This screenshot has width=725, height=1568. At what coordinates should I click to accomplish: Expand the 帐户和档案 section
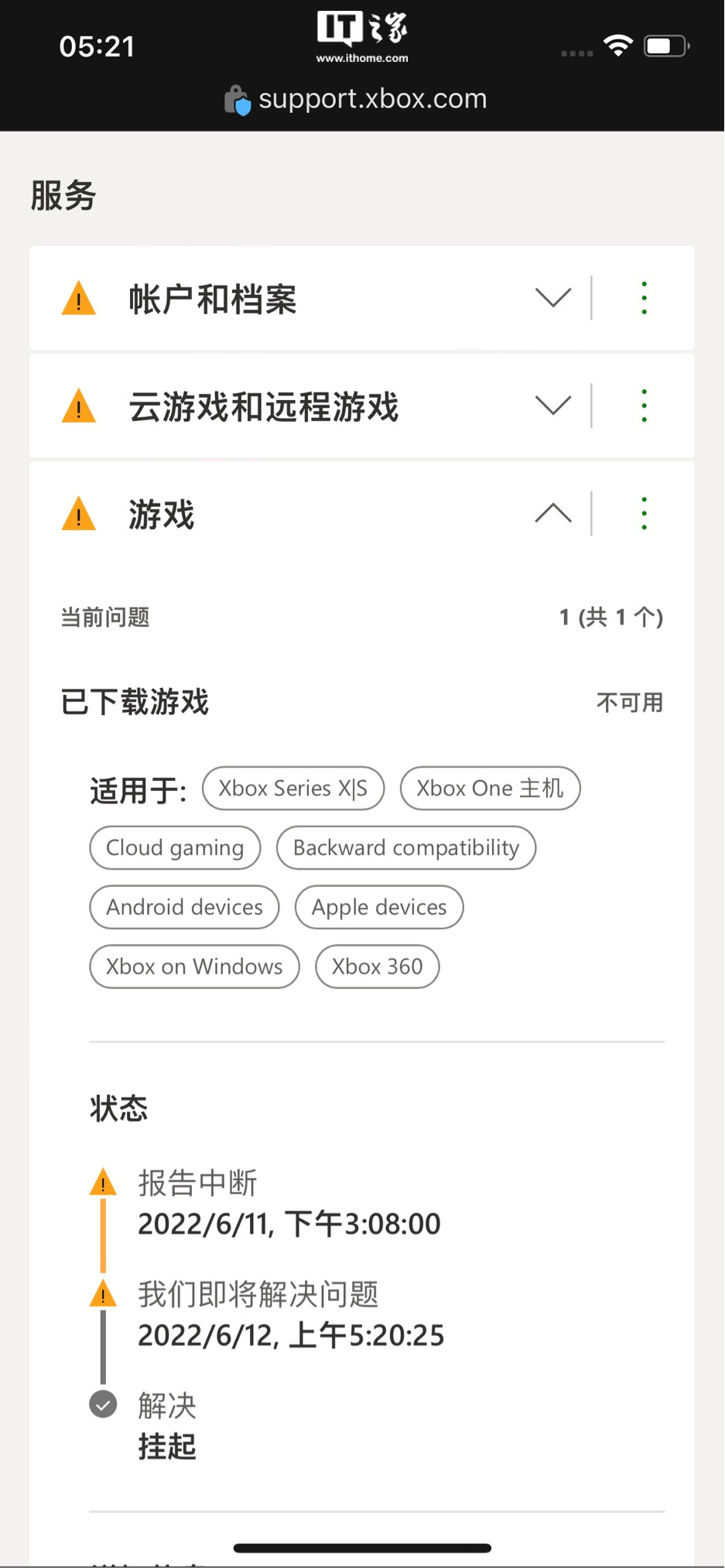point(552,298)
